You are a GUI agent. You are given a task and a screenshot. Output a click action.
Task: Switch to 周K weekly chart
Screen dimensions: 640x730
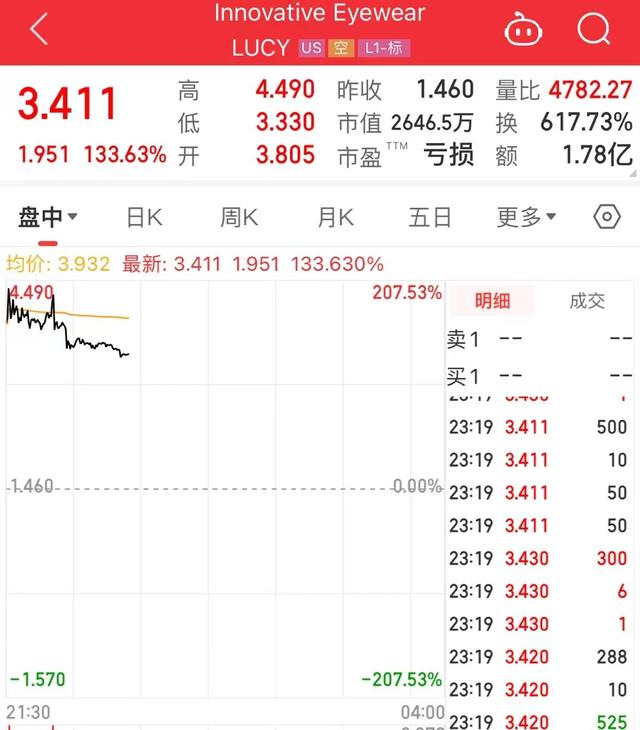click(x=239, y=217)
